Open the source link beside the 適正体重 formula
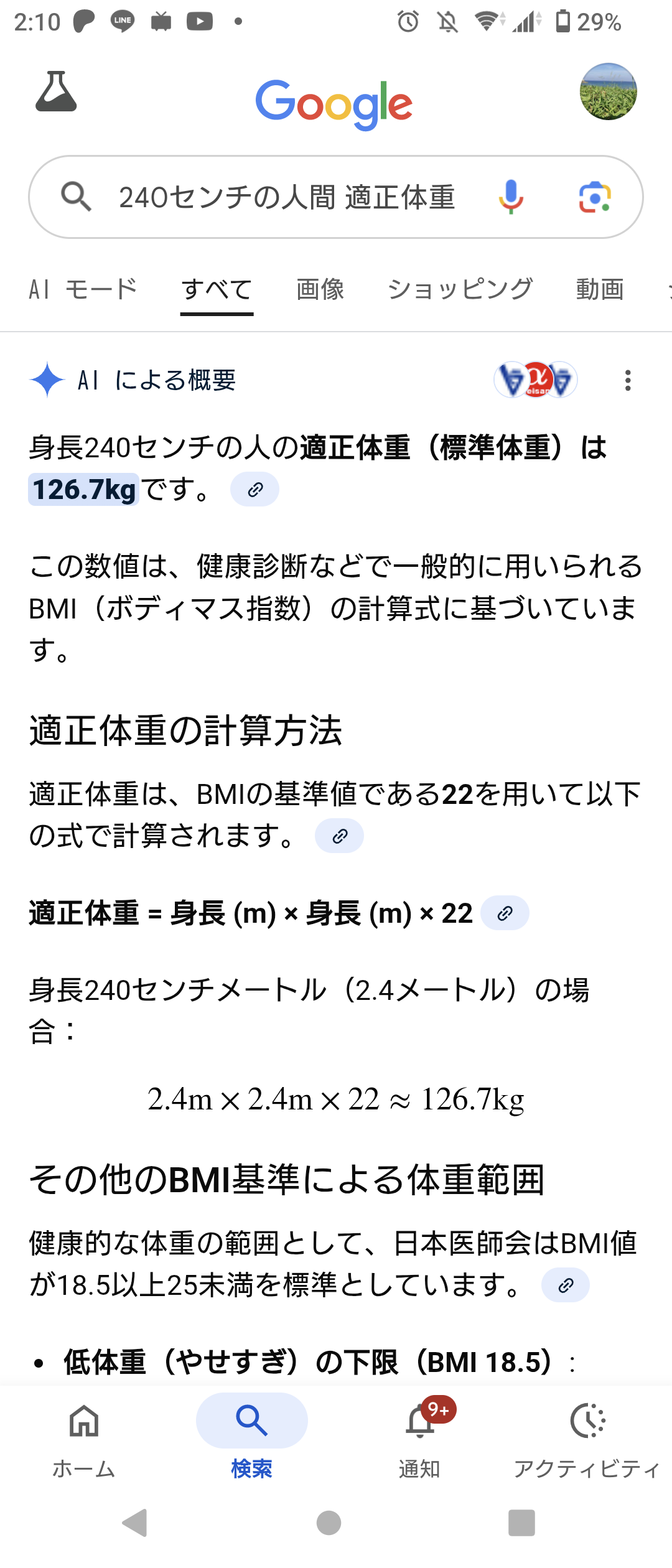672x1568 pixels. [505, 913]
